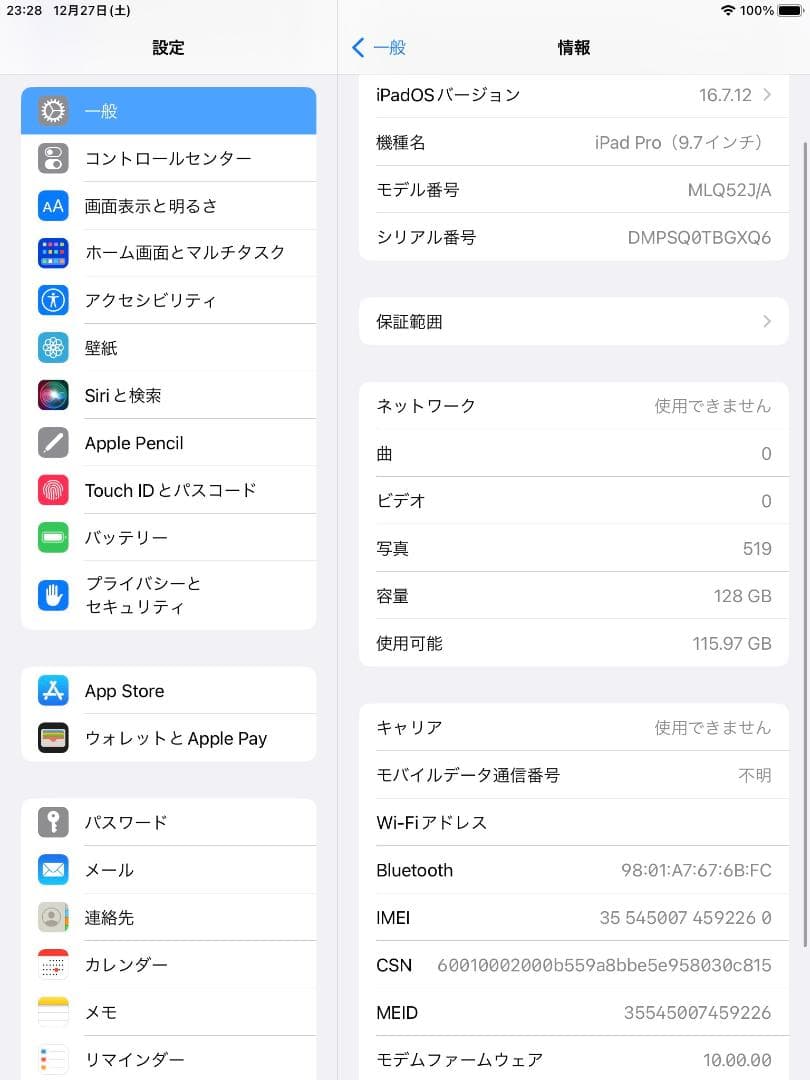Select the 画面表示と明るさ icon

coord(52,206)
